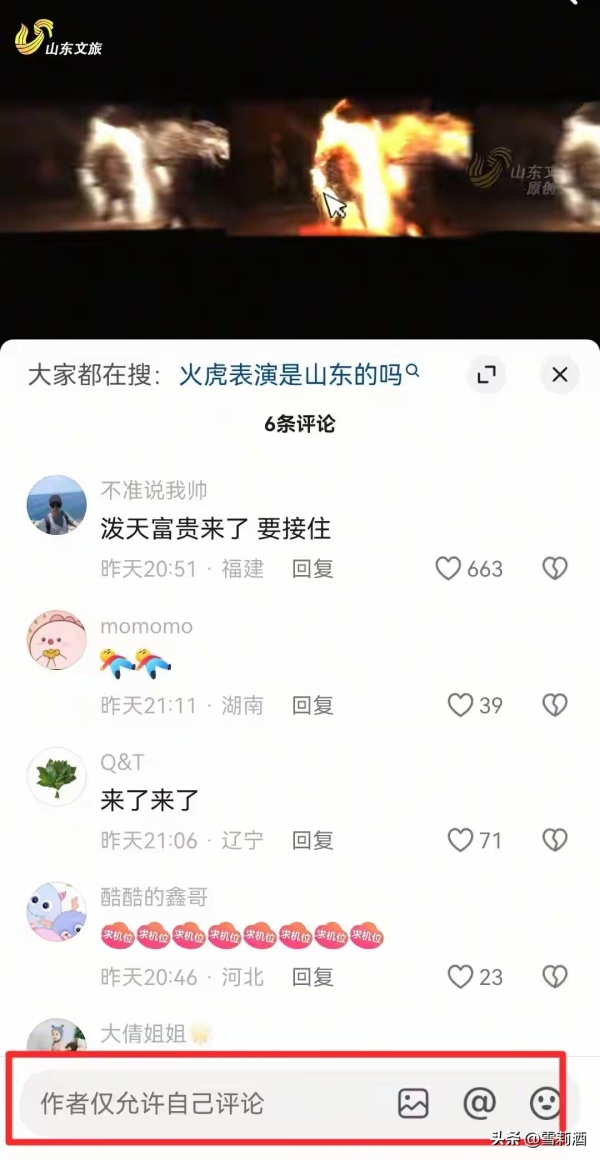Reply to momomo's comment
The height and width of the screenshot is (1160, 600).
pyautogui.click(x=312, y=705)
